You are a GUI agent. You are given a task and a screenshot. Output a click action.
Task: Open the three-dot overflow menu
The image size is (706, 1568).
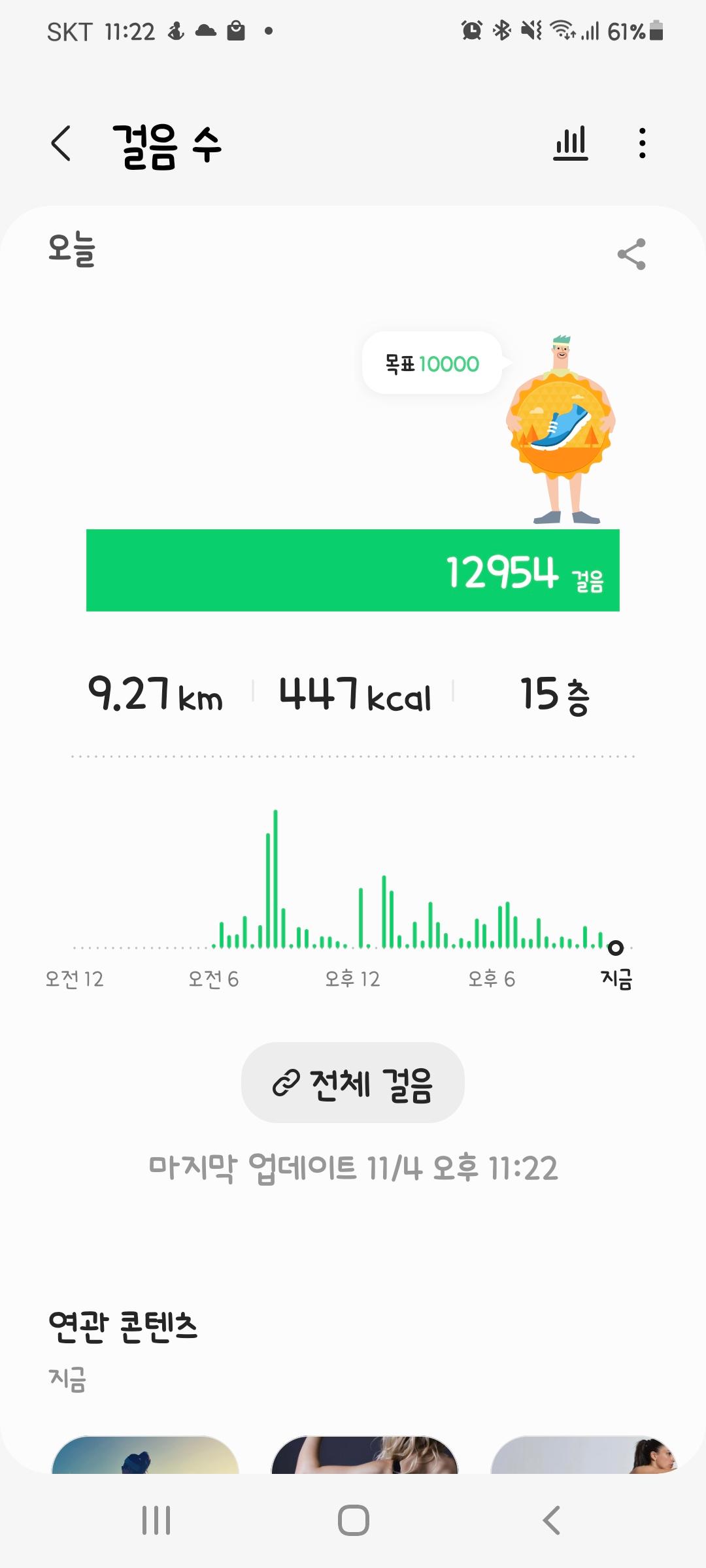coord(643,143)
